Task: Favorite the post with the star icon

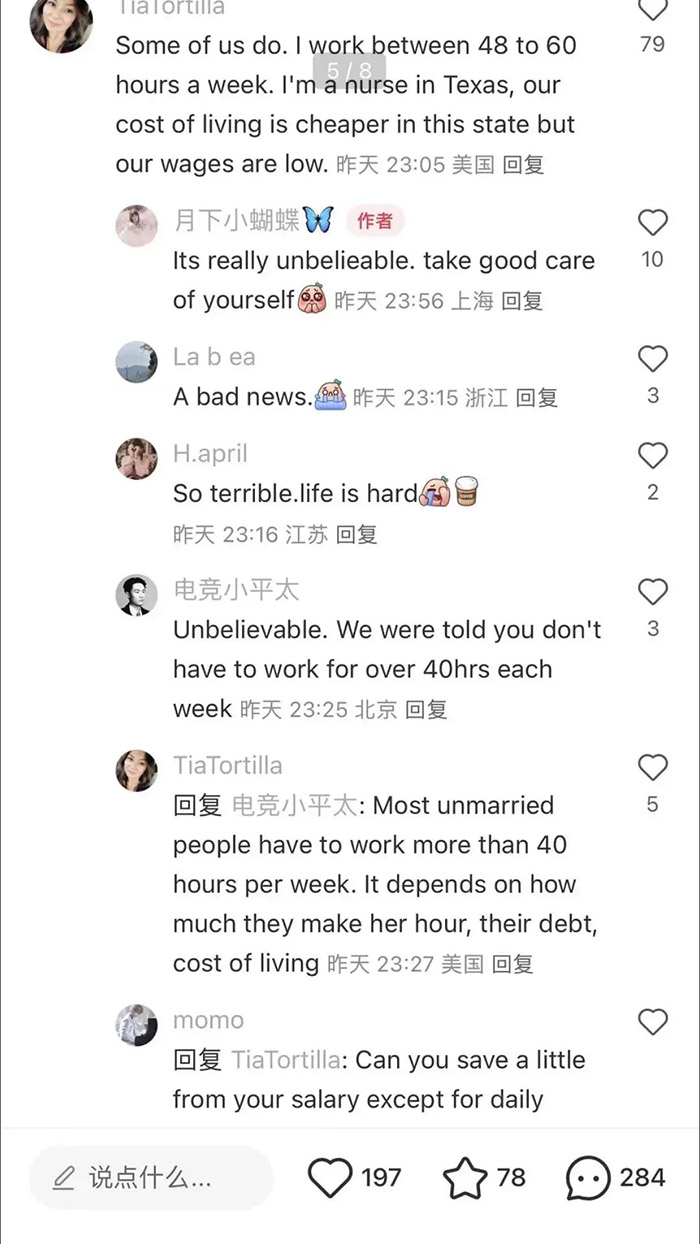Action: [x=465, y=1178]
